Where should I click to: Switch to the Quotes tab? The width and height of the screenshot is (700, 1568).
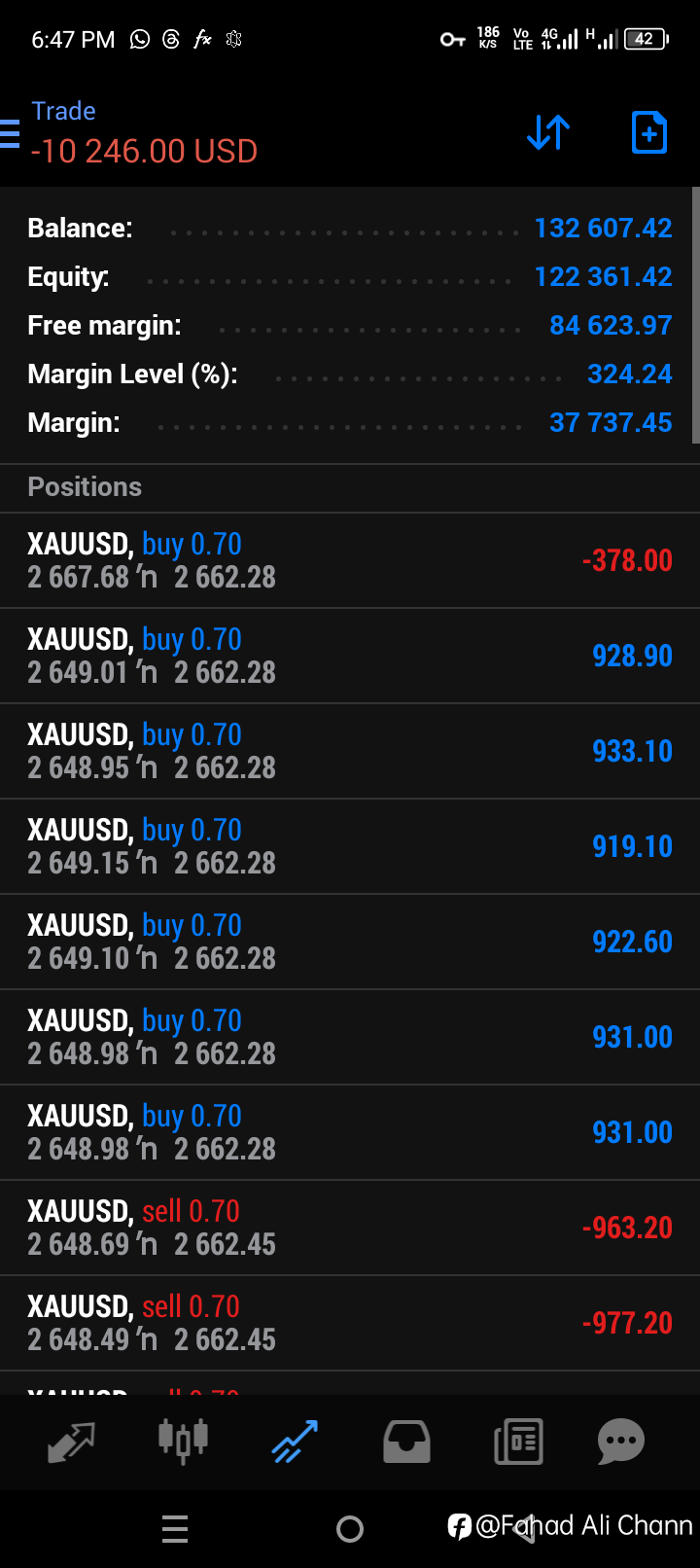click(72, 1442)
